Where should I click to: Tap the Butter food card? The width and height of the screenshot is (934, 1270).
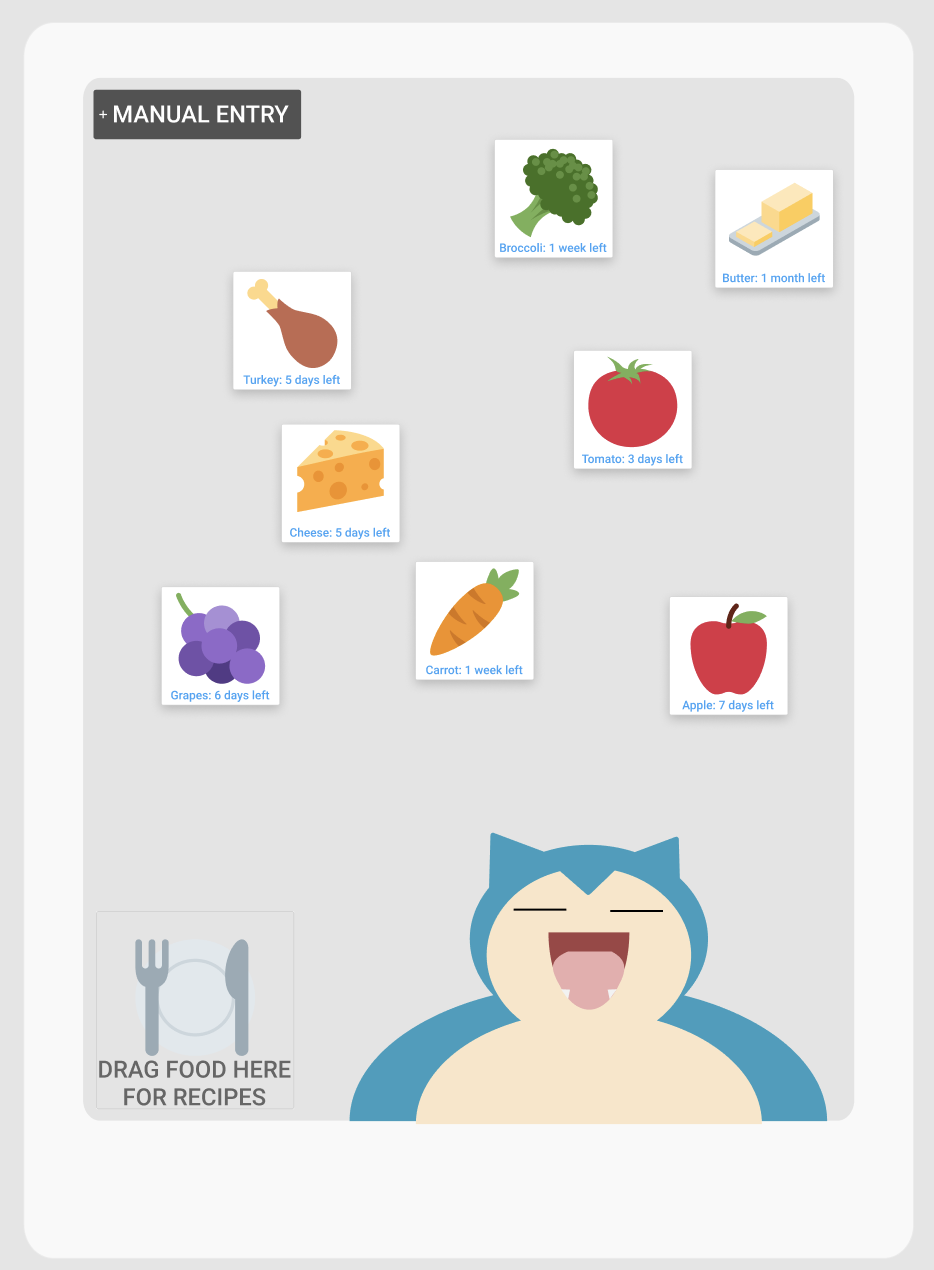773,228
